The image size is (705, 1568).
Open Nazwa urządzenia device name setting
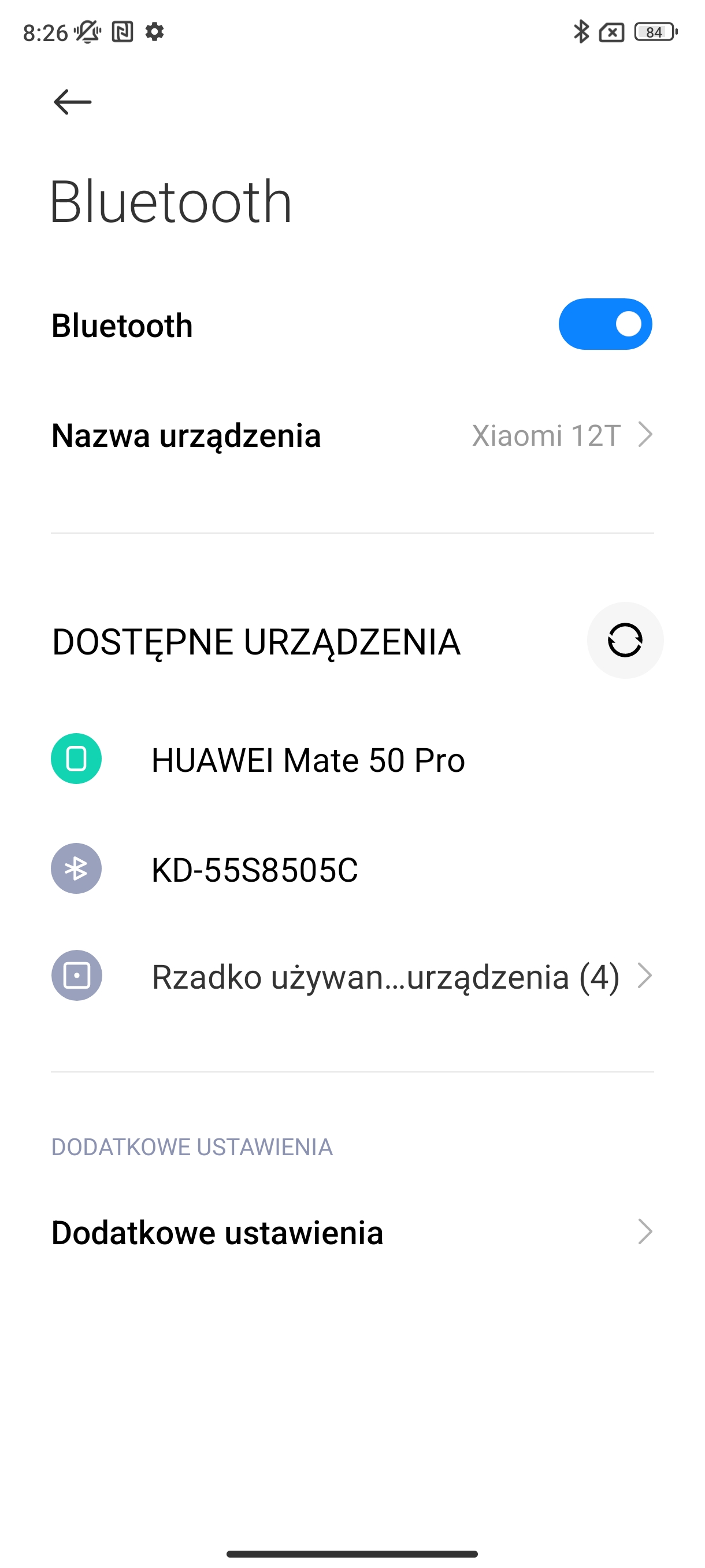pos(351,435)
